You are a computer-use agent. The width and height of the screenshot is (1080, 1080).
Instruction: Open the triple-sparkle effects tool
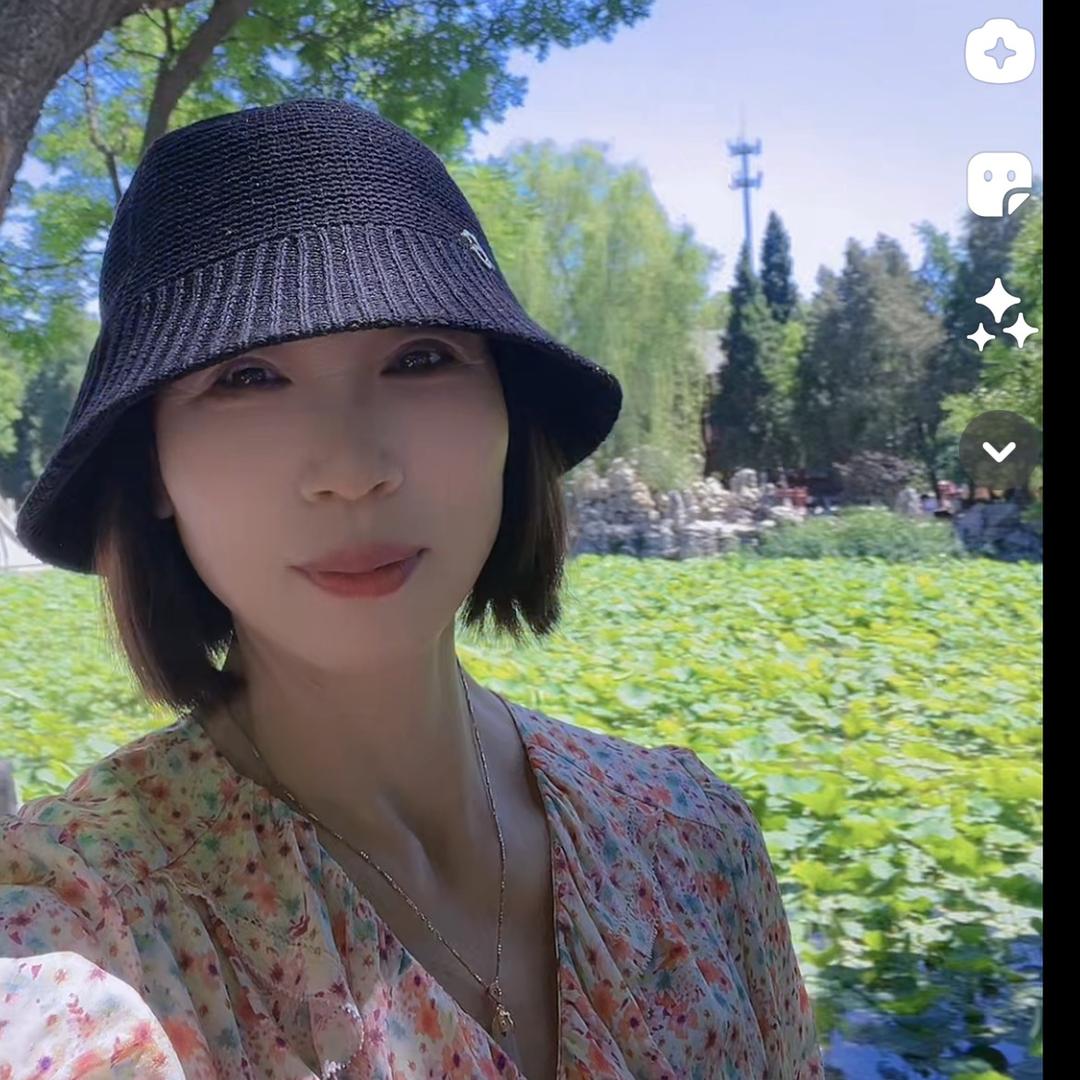1001,315
